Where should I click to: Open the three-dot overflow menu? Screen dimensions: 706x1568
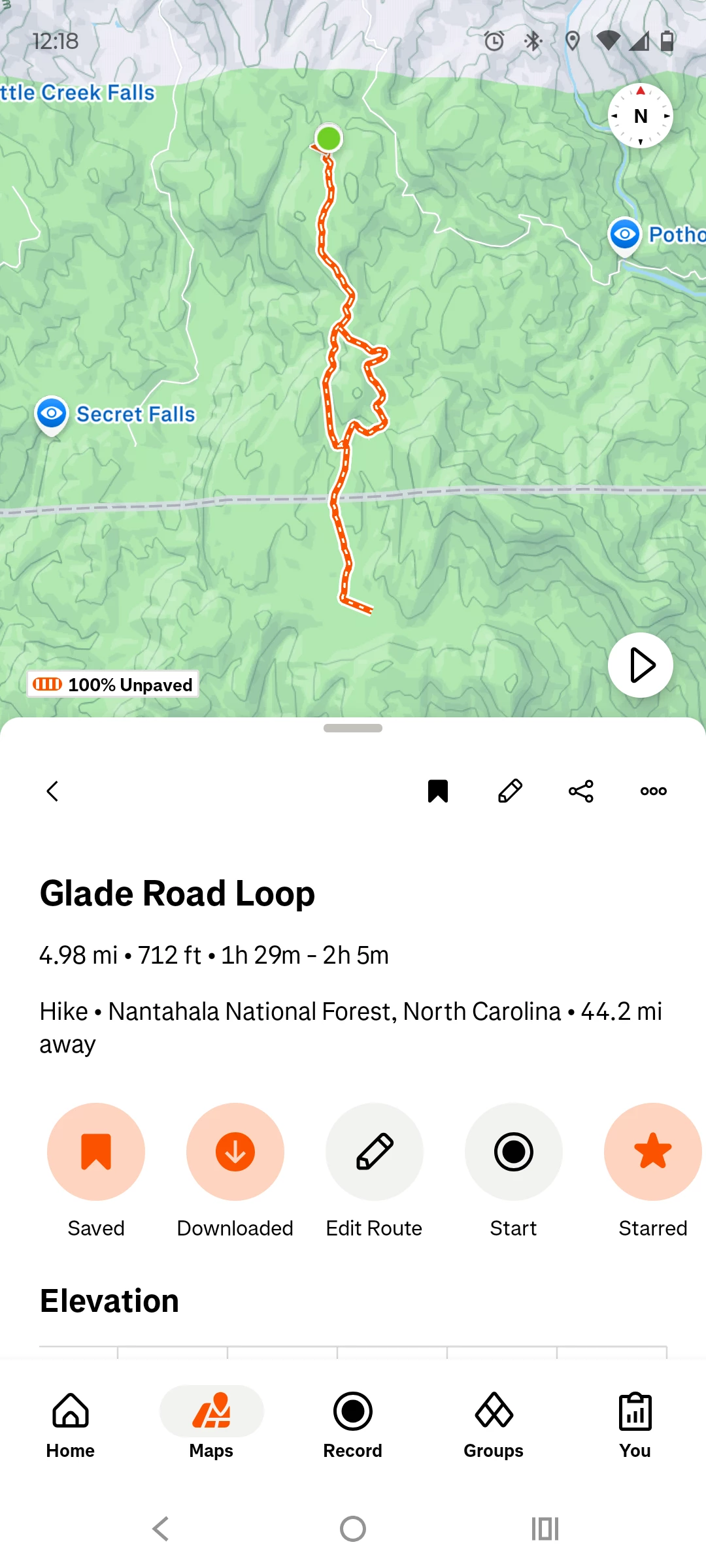(653, 791)
